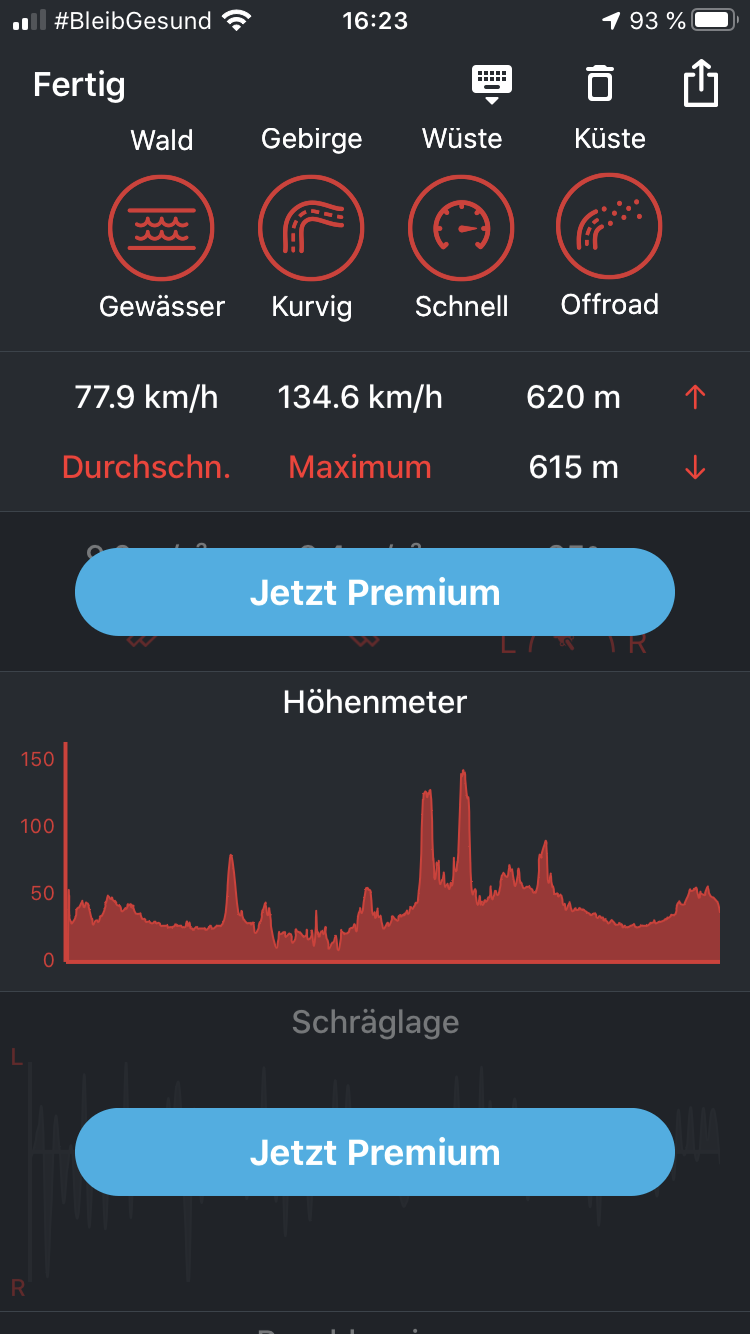The width and height of the screenshot is (750, 1334).
Task: Tap Jetzt Premium over the Schräglage chart
Action: click(375, 1152)
